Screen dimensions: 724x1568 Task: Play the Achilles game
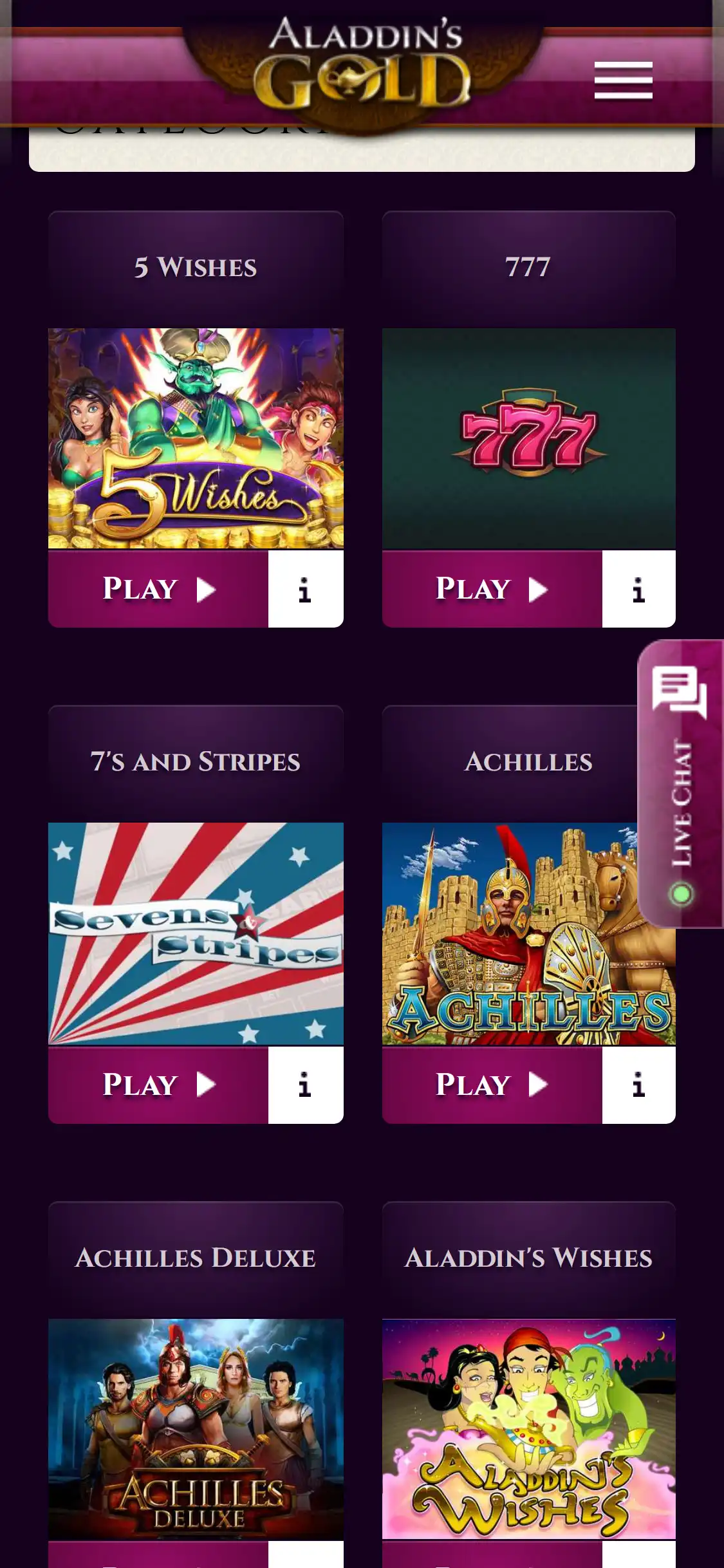(492, 1085)
